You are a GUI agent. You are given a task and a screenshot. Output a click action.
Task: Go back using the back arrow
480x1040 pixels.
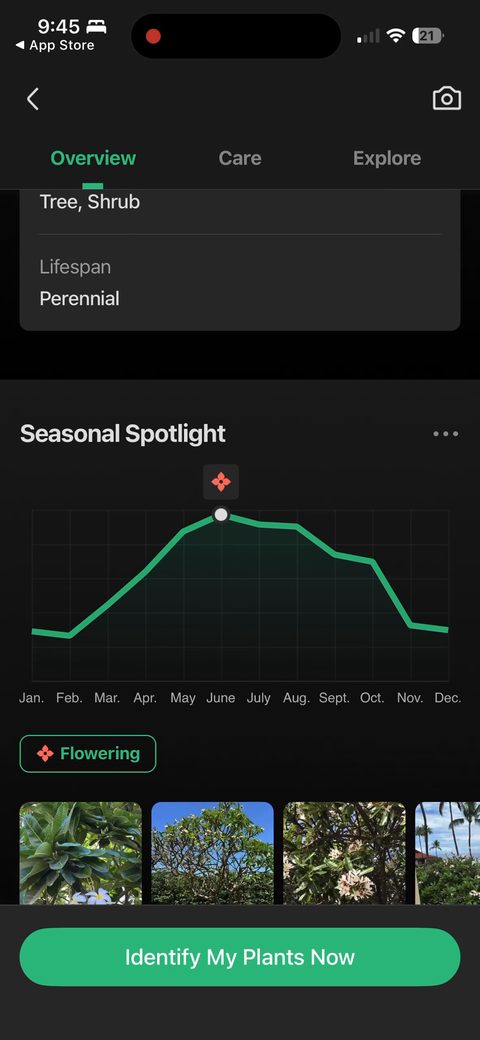(x=32, y=99)
